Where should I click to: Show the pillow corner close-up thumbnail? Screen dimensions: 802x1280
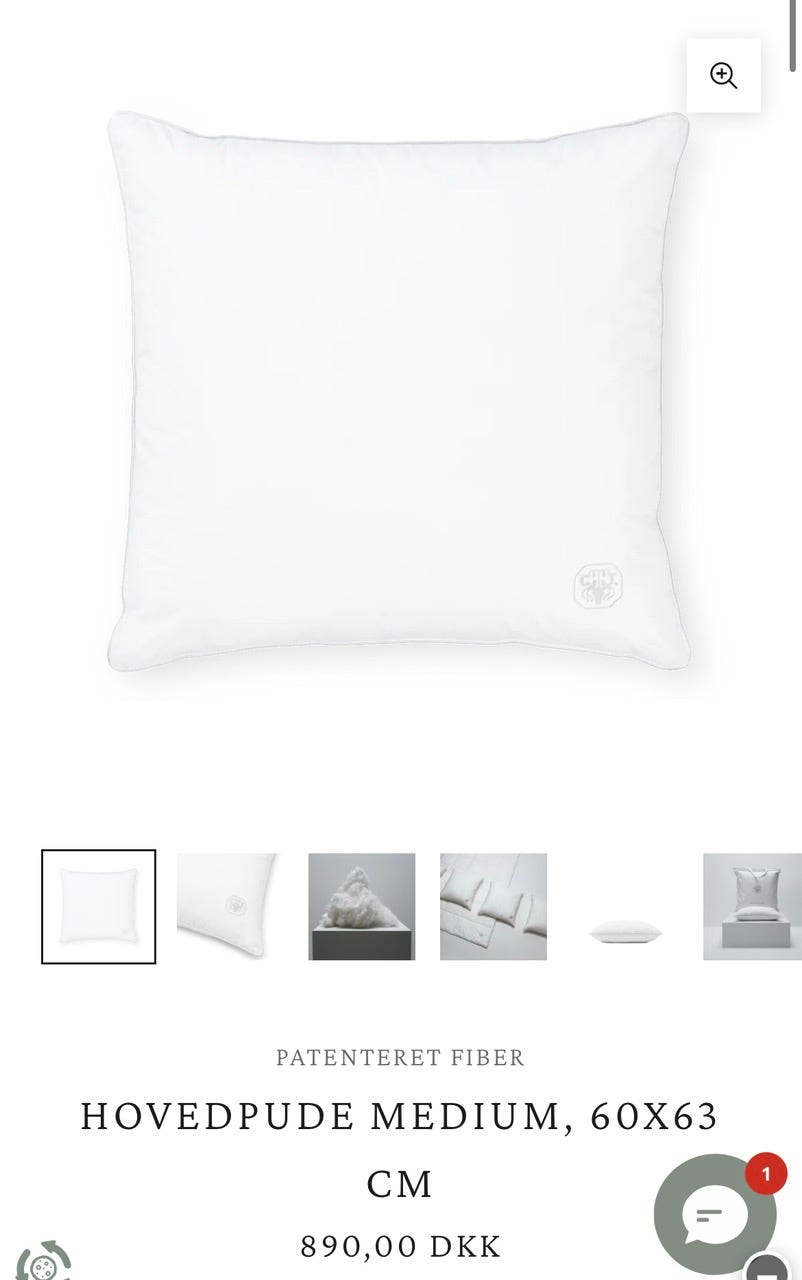(x=229, y=906)
